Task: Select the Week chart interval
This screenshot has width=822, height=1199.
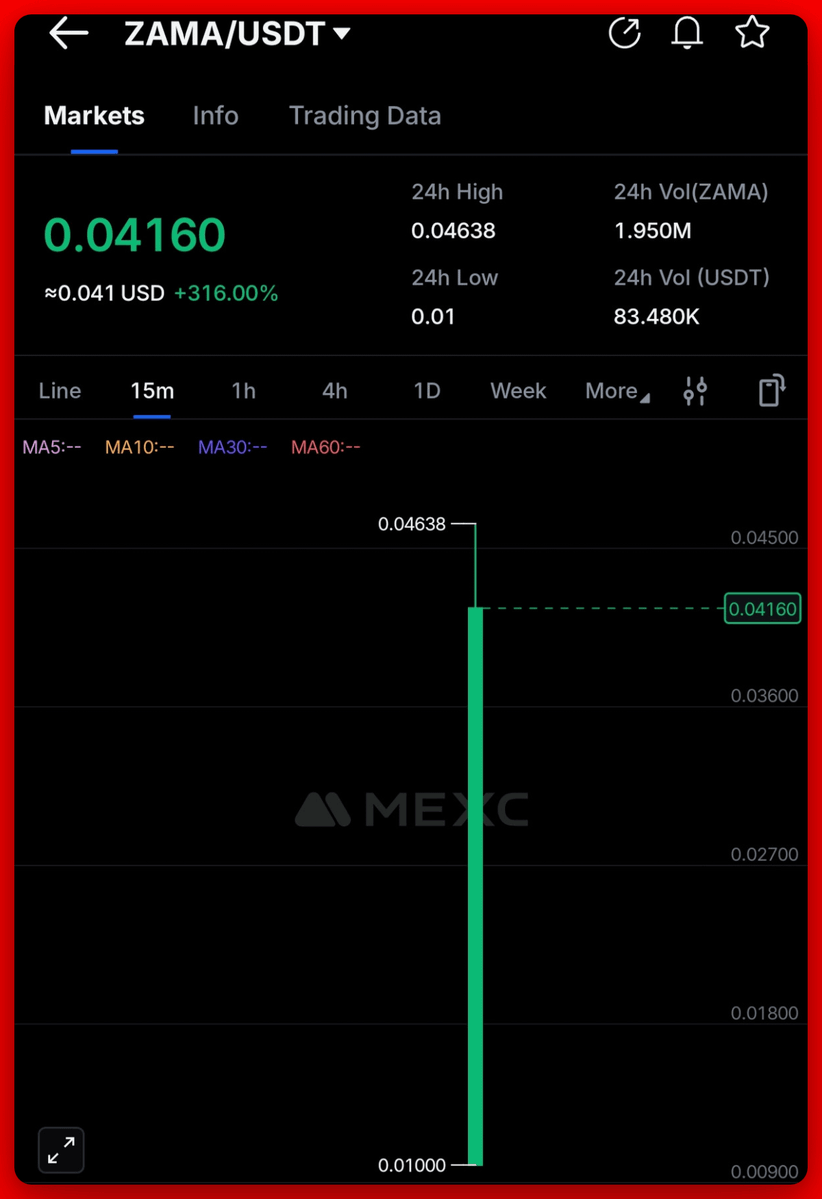Action: 518,391
